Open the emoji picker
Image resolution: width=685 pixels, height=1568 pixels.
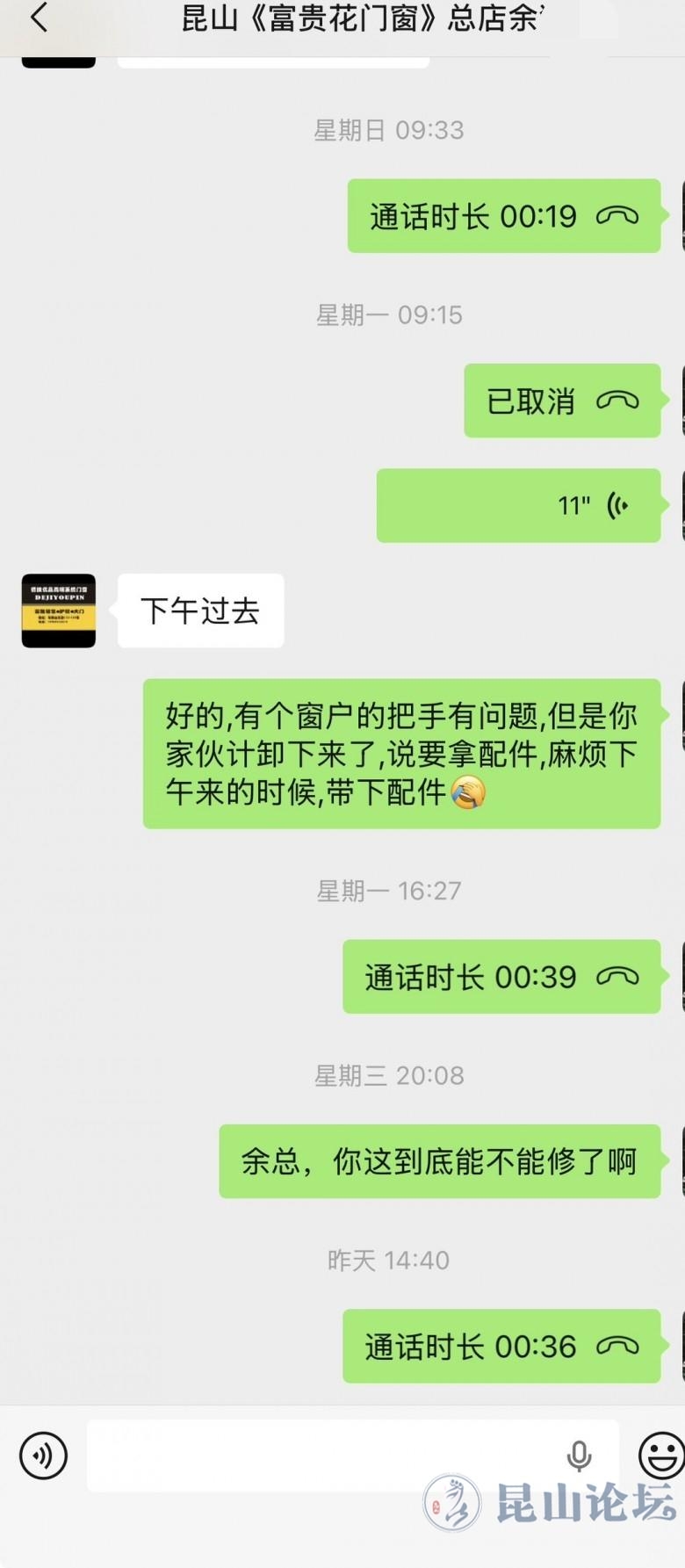pos(660,1456)
